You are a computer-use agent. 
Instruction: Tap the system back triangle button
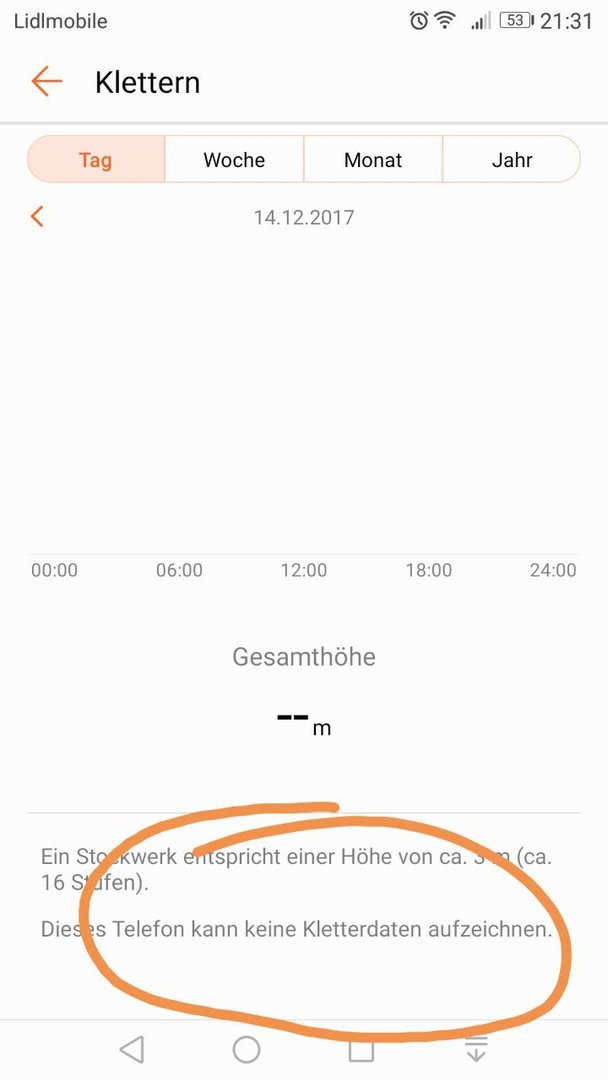(132, 1050)
